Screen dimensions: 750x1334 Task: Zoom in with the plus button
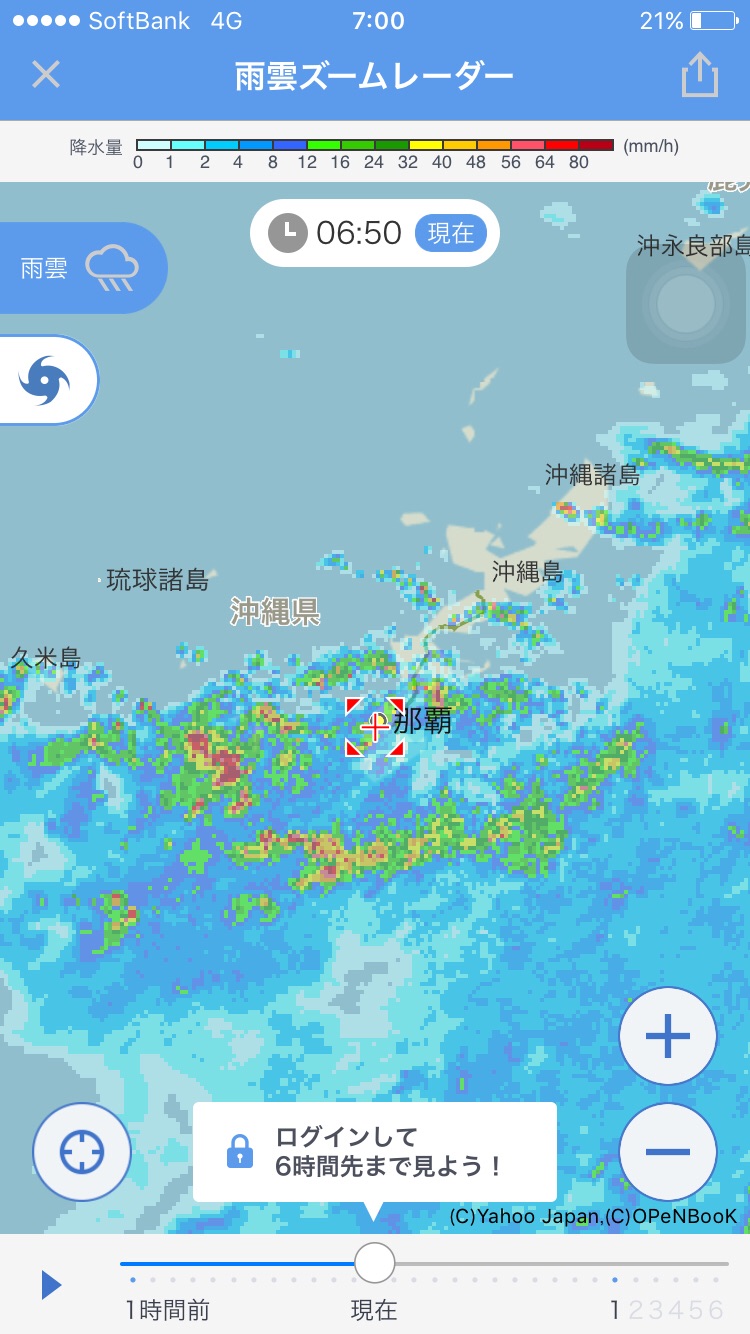668,1037
